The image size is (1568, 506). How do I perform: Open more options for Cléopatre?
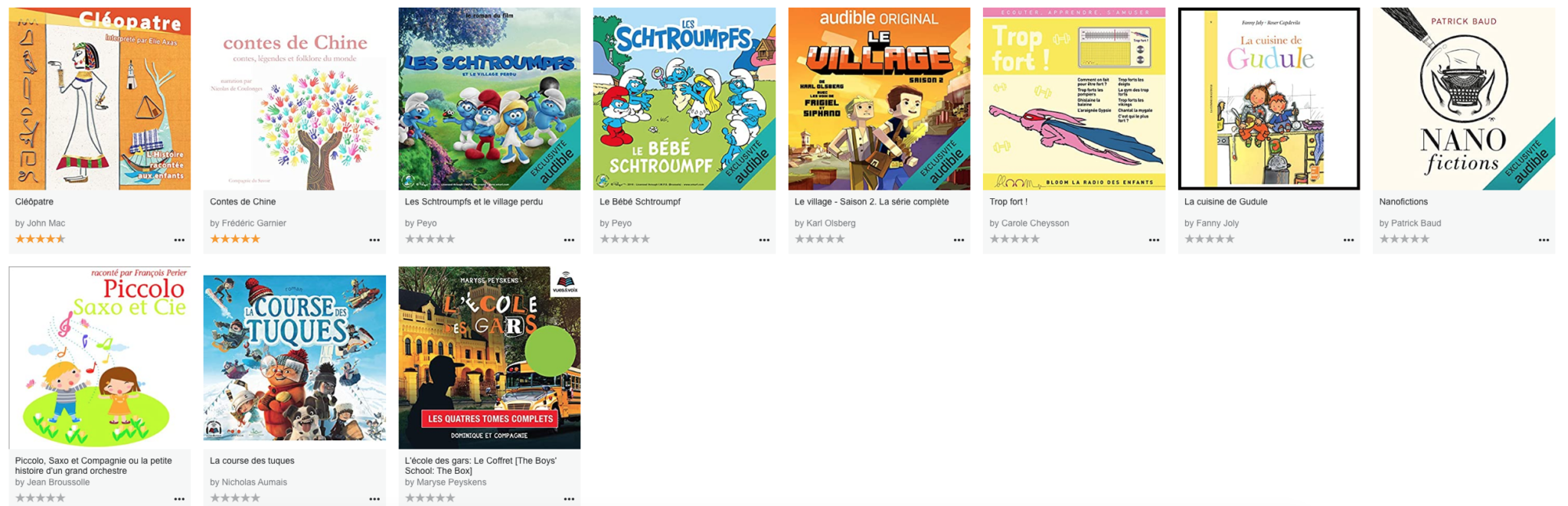(179, 240)
